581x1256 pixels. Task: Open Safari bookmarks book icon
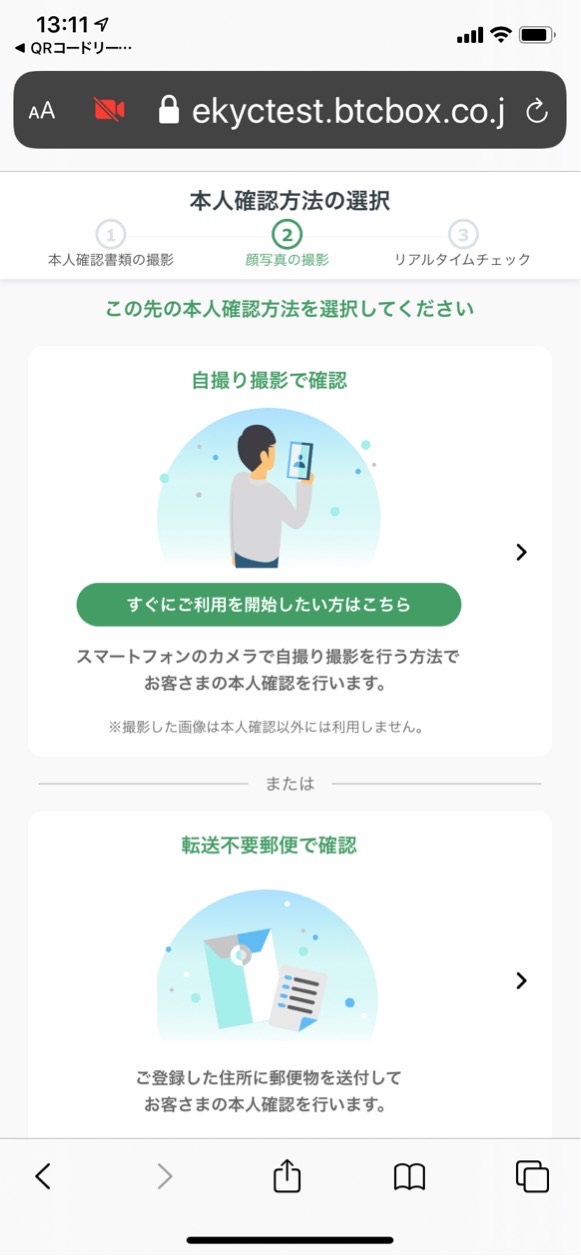(410, 1177)
